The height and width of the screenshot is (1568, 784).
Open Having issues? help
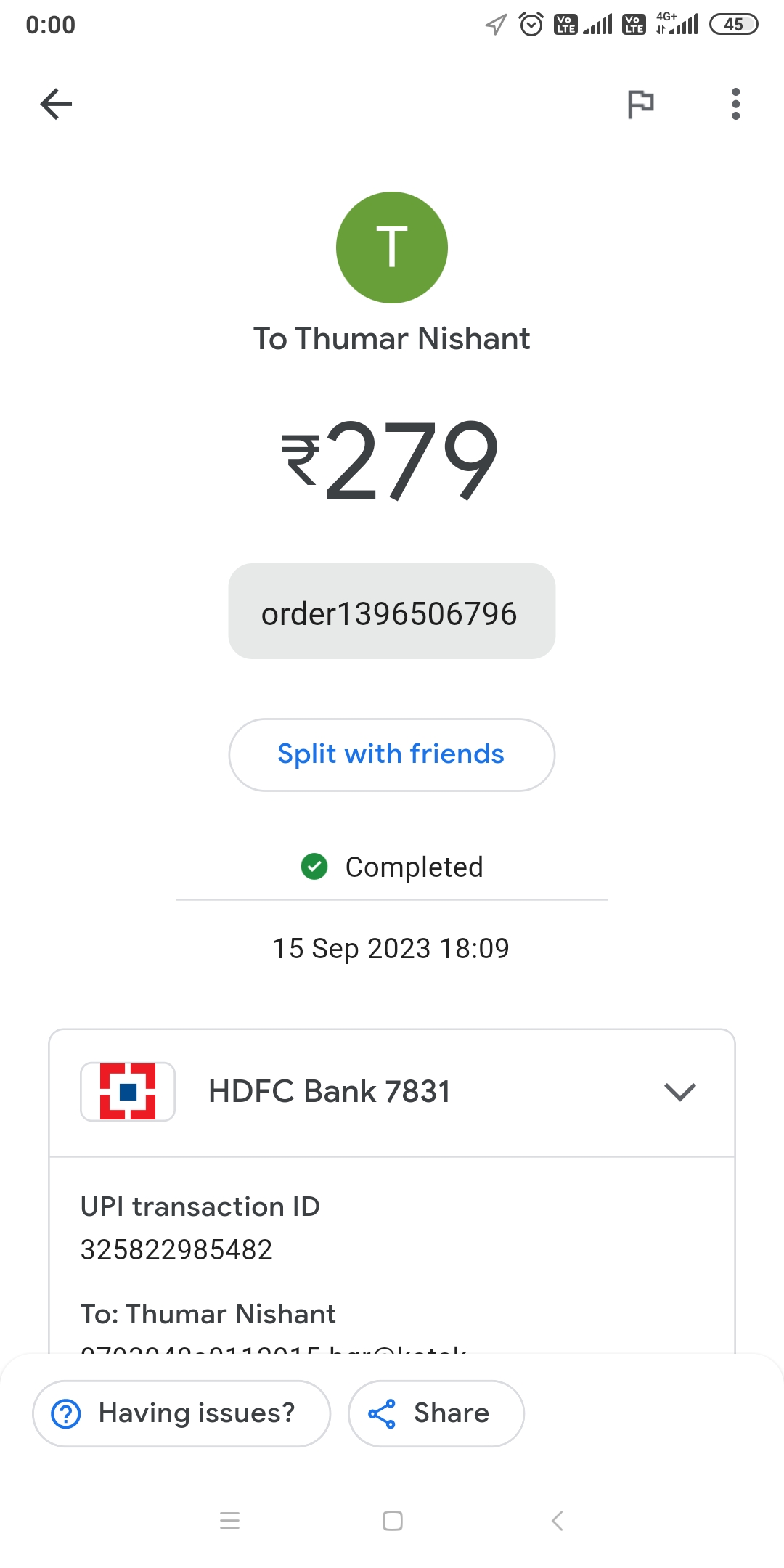[x=181, y=1413]
